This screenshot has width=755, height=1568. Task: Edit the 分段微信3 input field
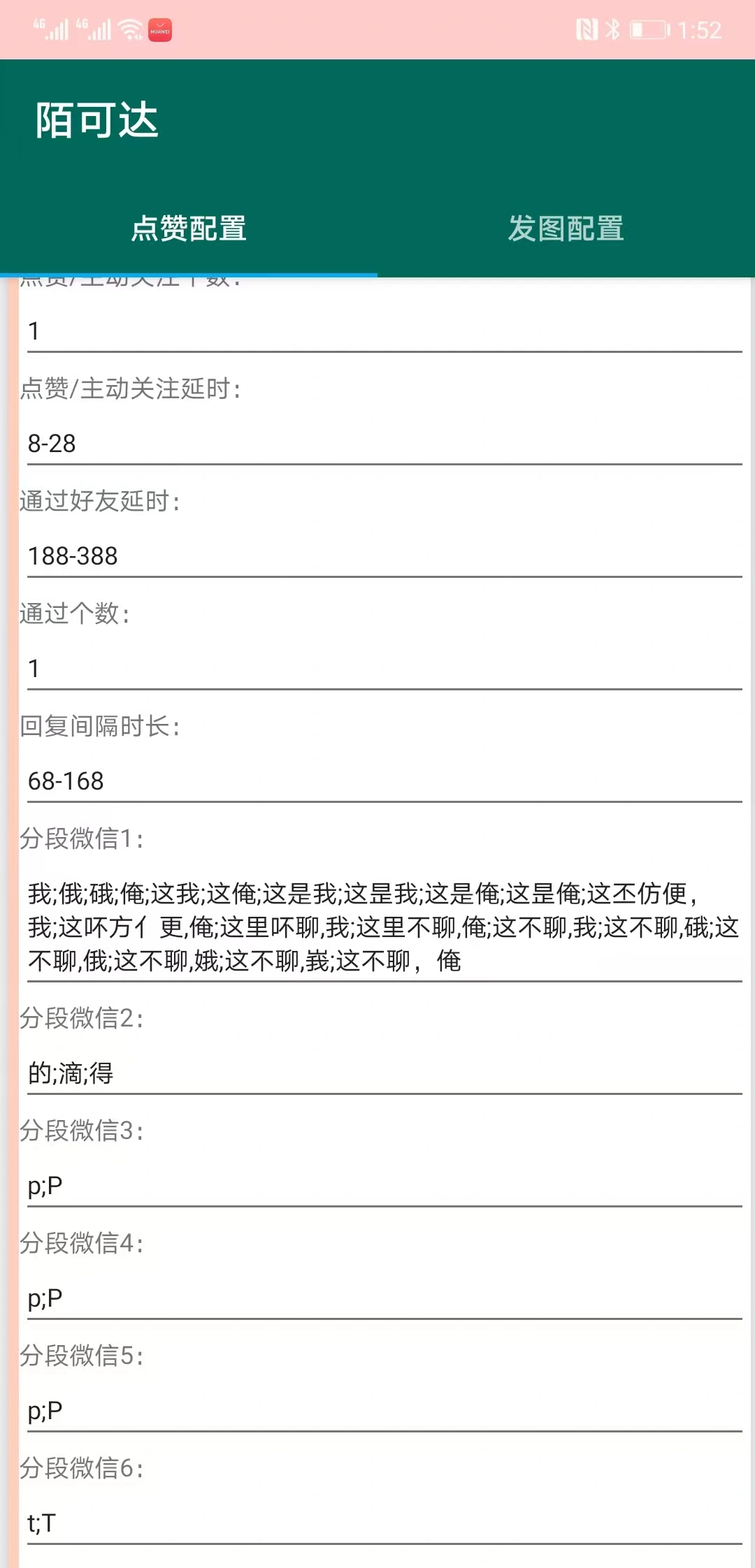[384, 1186]
